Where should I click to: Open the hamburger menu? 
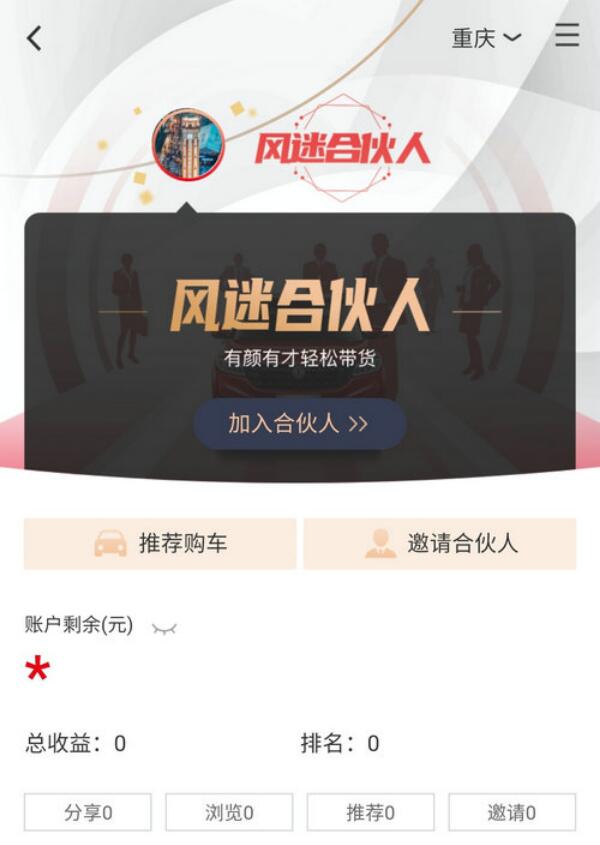tap(567, 36)
